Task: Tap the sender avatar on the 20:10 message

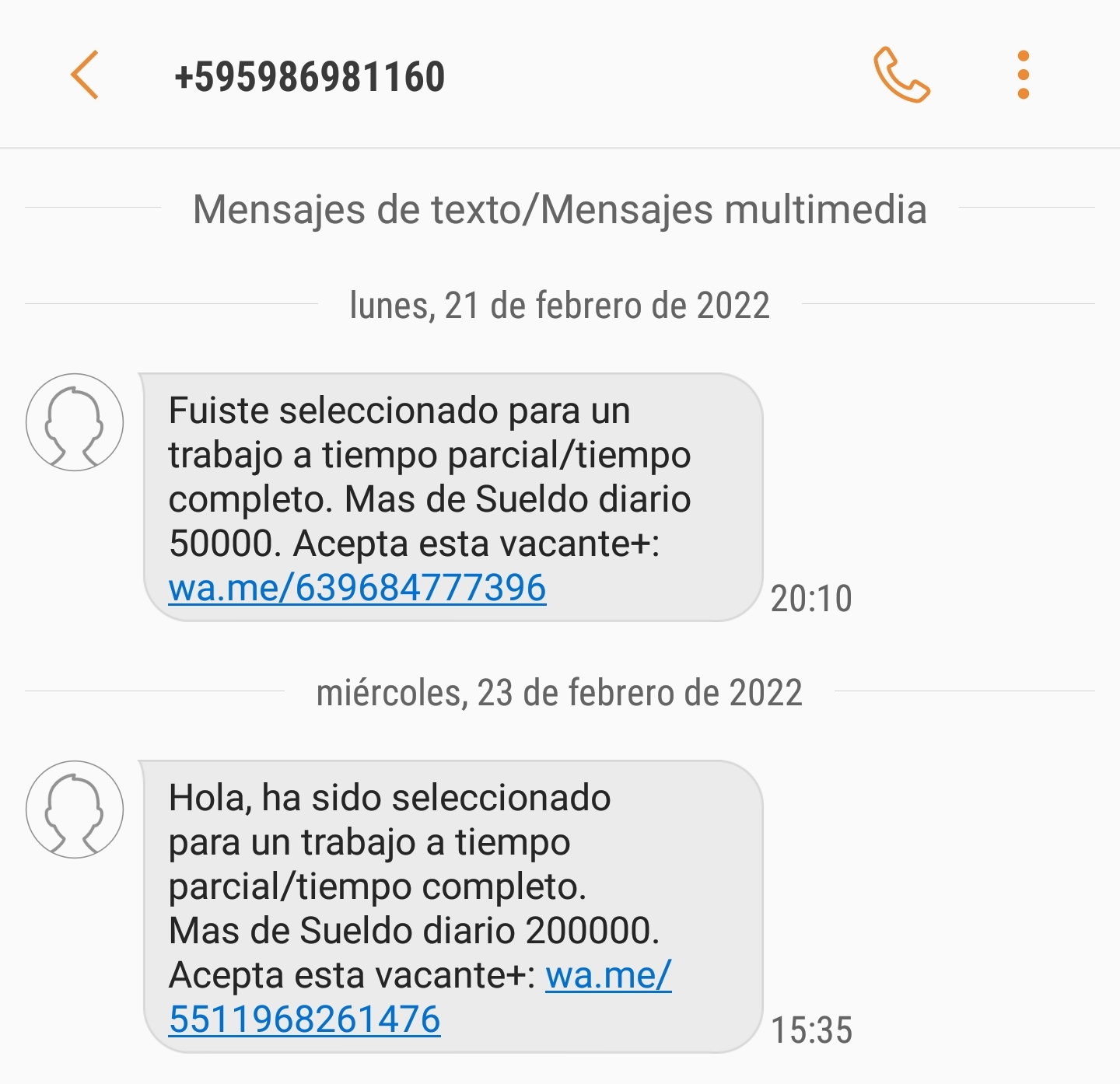Action: tap(75, 422)
